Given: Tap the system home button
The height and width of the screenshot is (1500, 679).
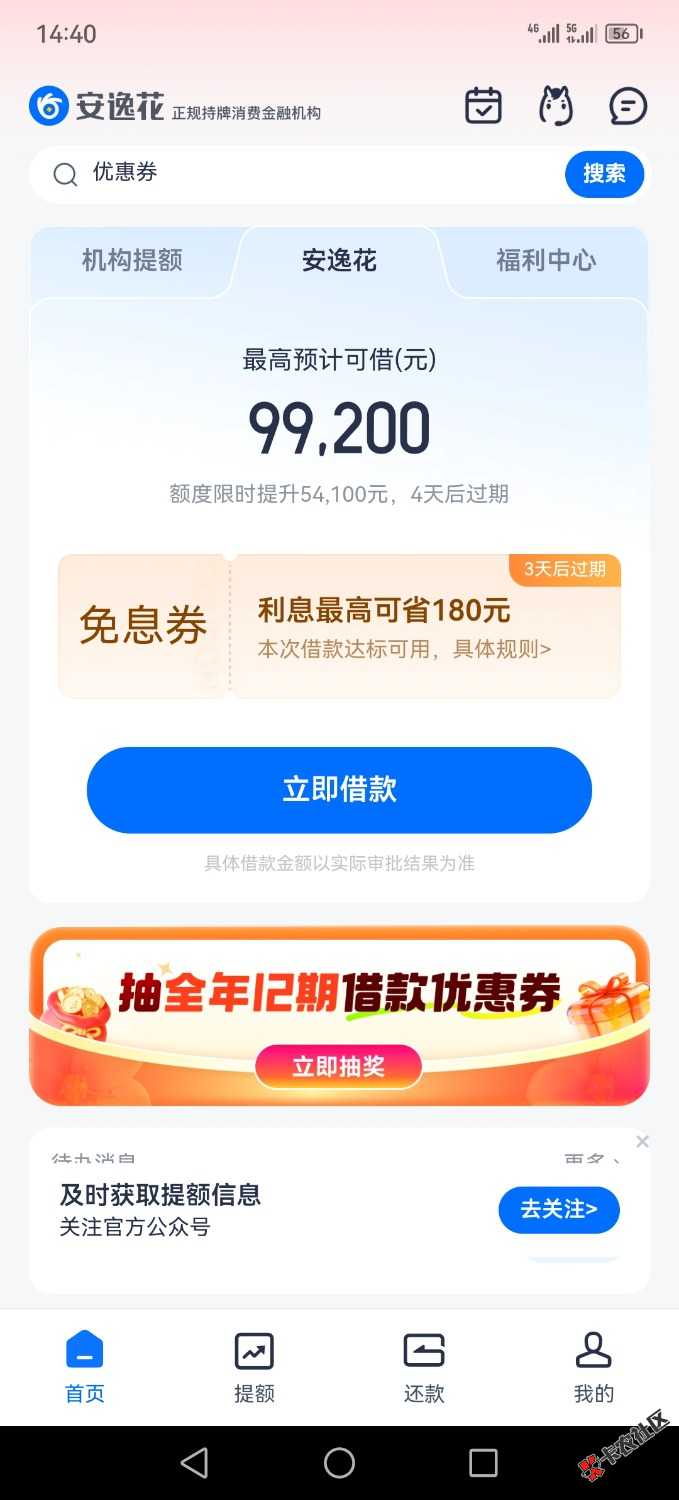Looking at the screenshot, I should 339,1463.
